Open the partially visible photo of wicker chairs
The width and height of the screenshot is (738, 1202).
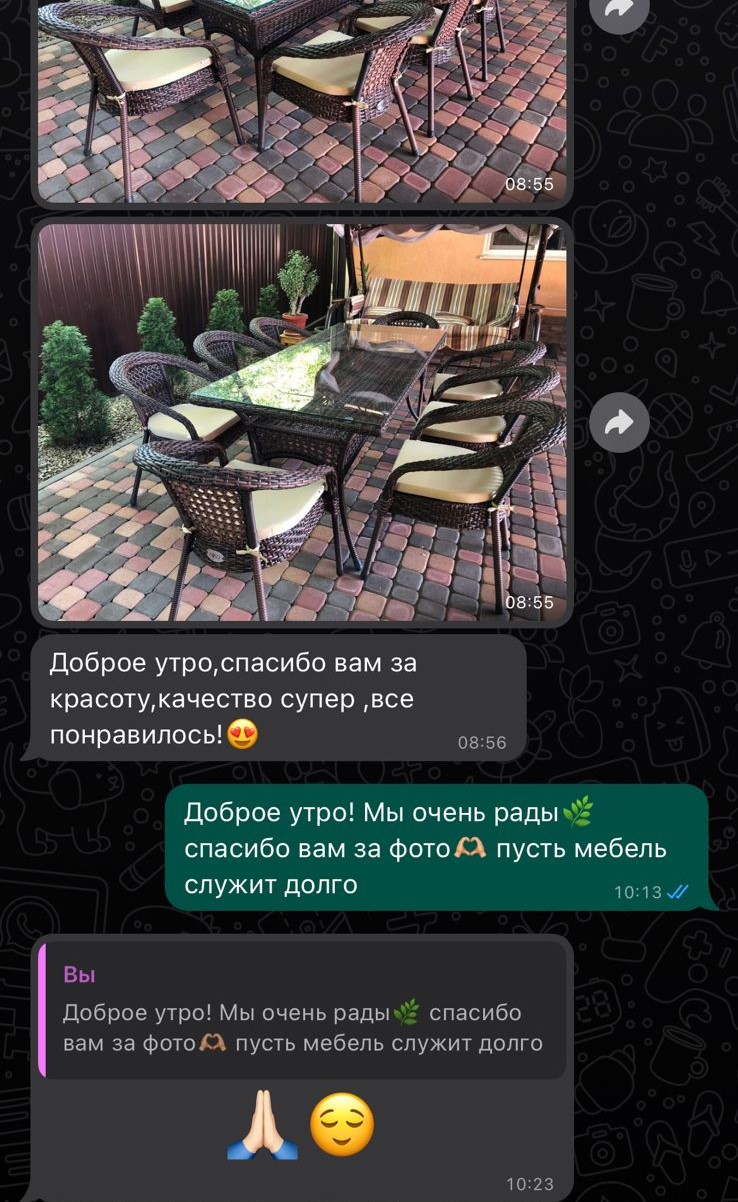pos(302,100)
